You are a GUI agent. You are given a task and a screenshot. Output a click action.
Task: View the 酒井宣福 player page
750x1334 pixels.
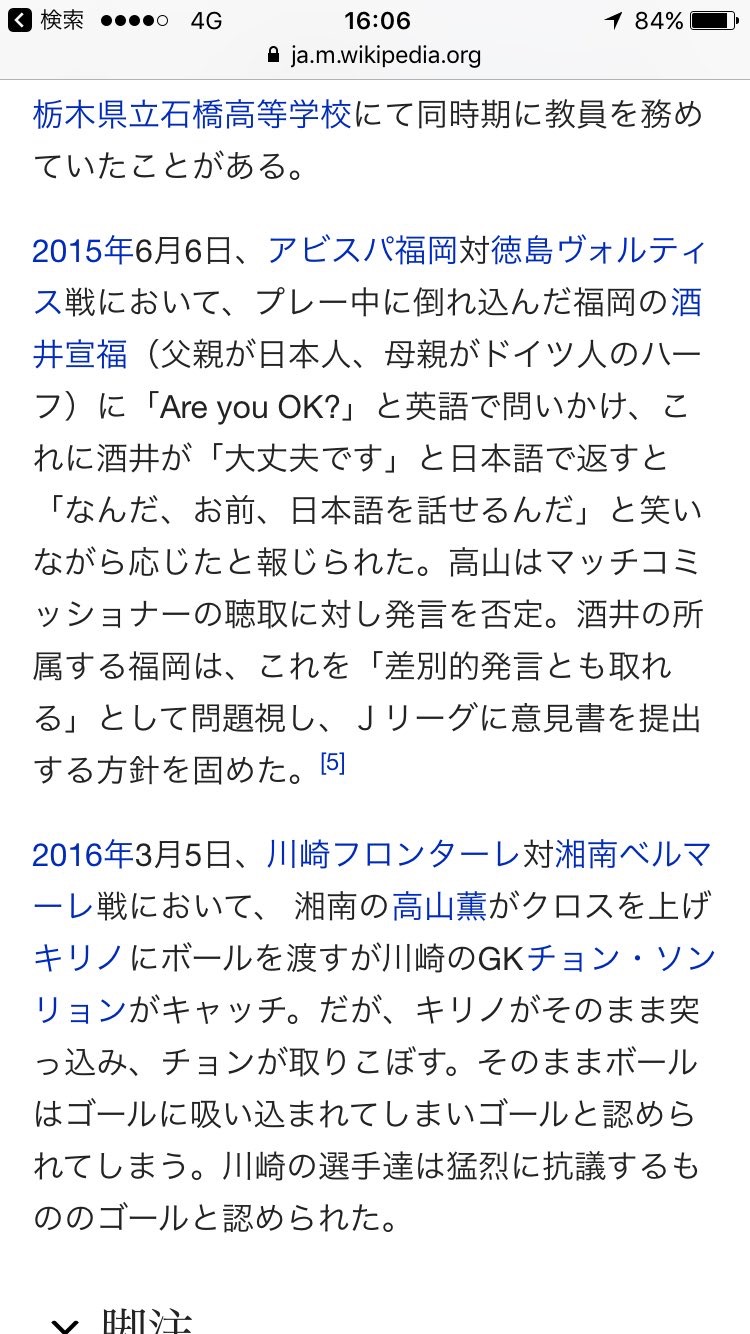80,354
